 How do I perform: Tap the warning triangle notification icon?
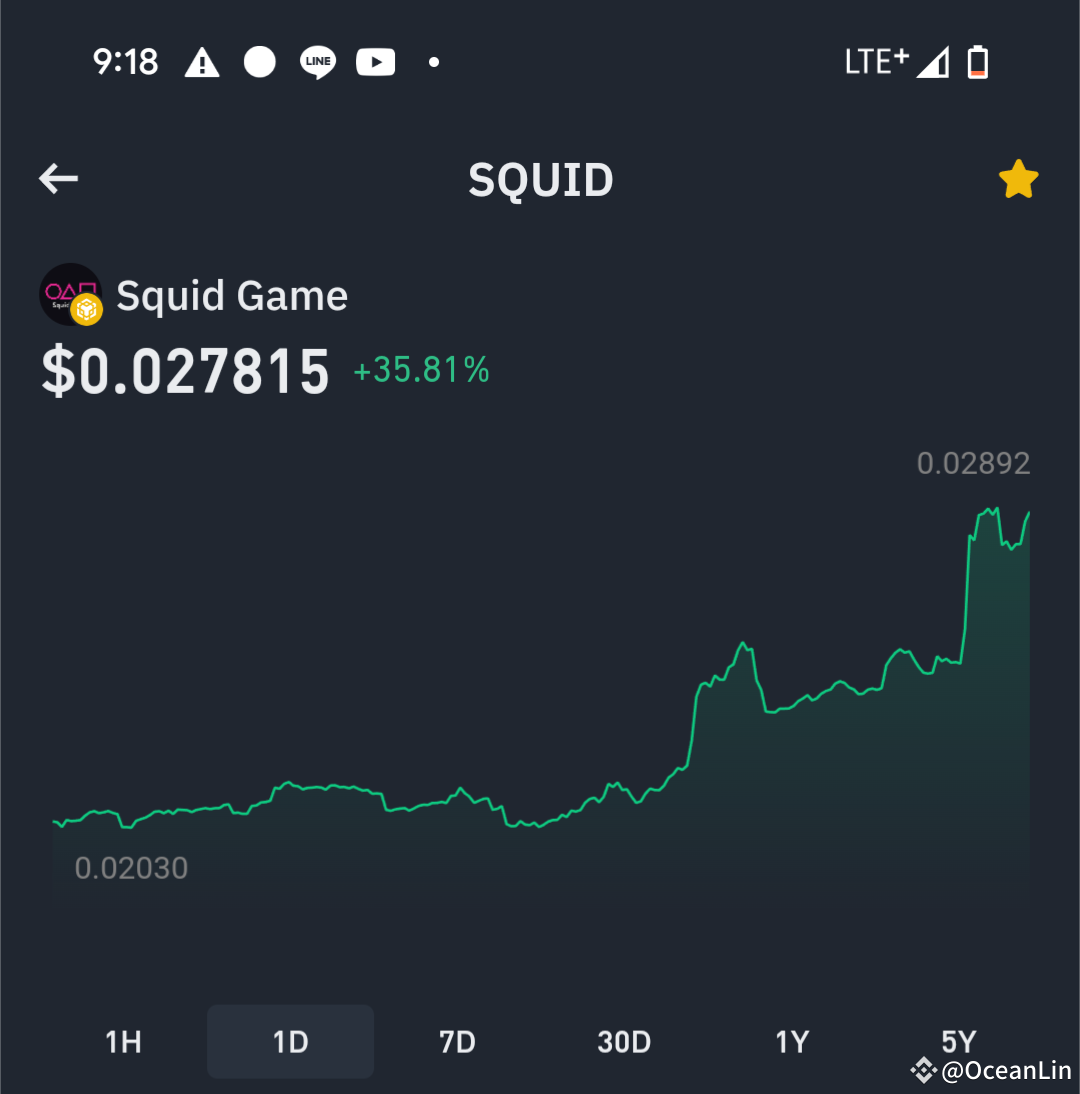(x=202, y=61)
